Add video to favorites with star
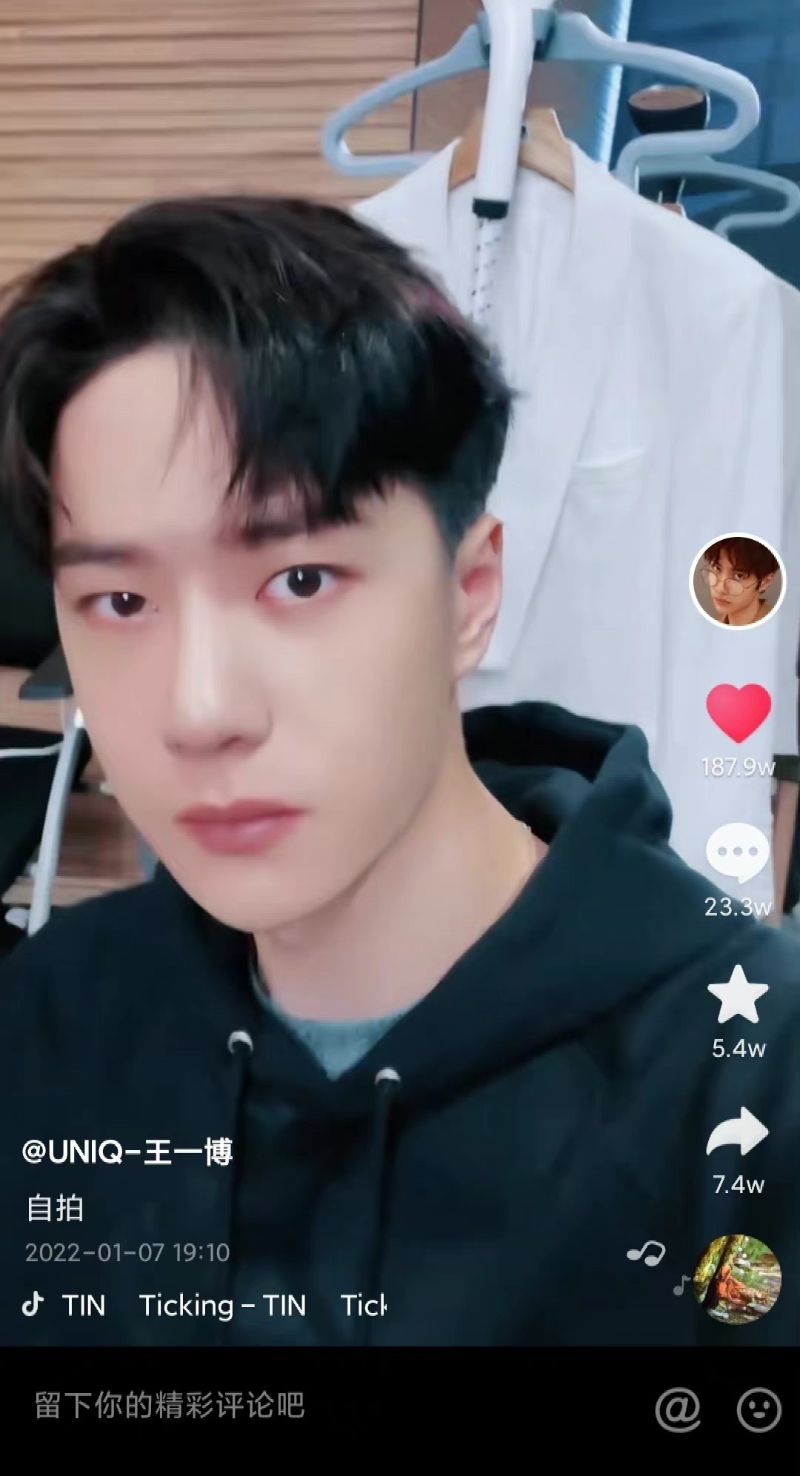This screenshot has width=800, height=1476. point(738,995)
